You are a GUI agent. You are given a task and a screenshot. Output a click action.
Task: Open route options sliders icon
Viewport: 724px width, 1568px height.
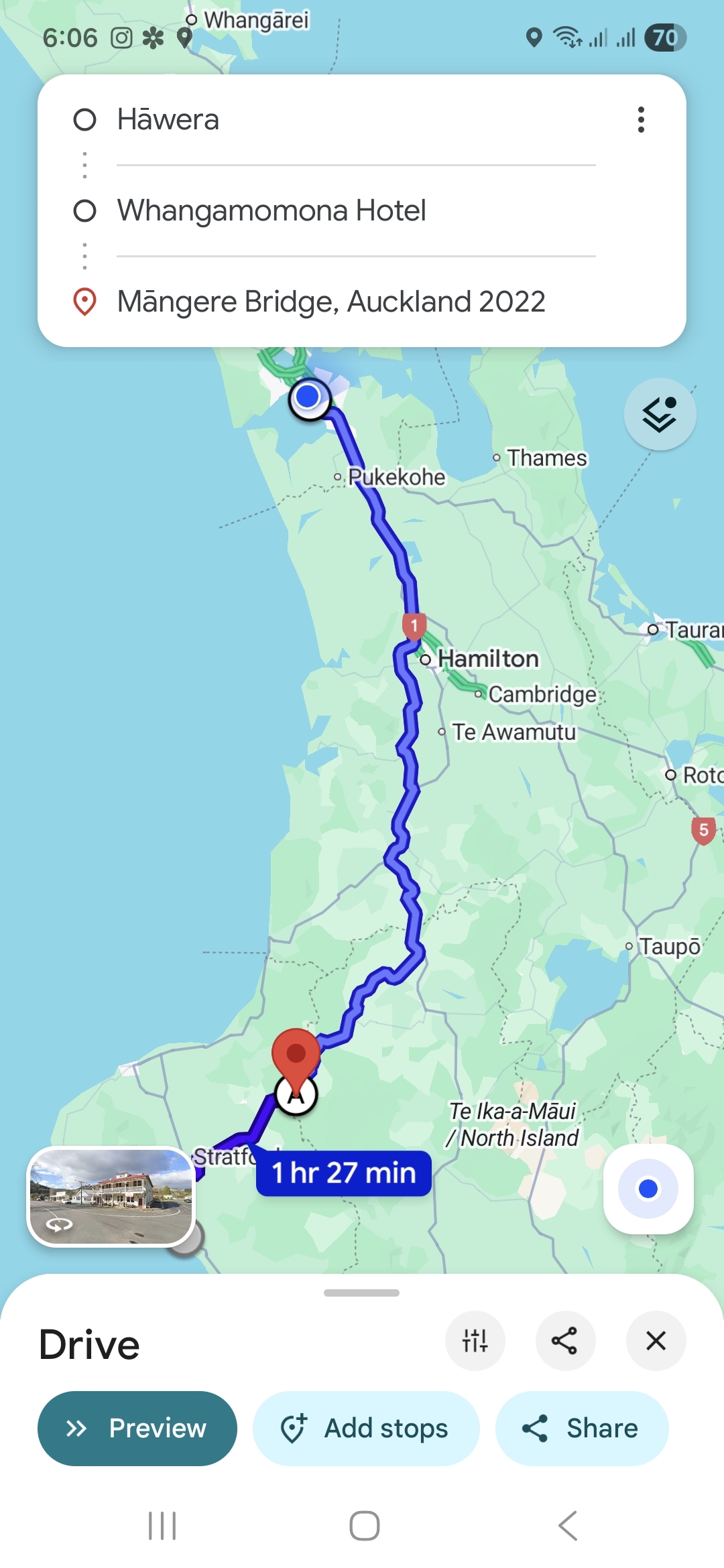point(475,1341)
